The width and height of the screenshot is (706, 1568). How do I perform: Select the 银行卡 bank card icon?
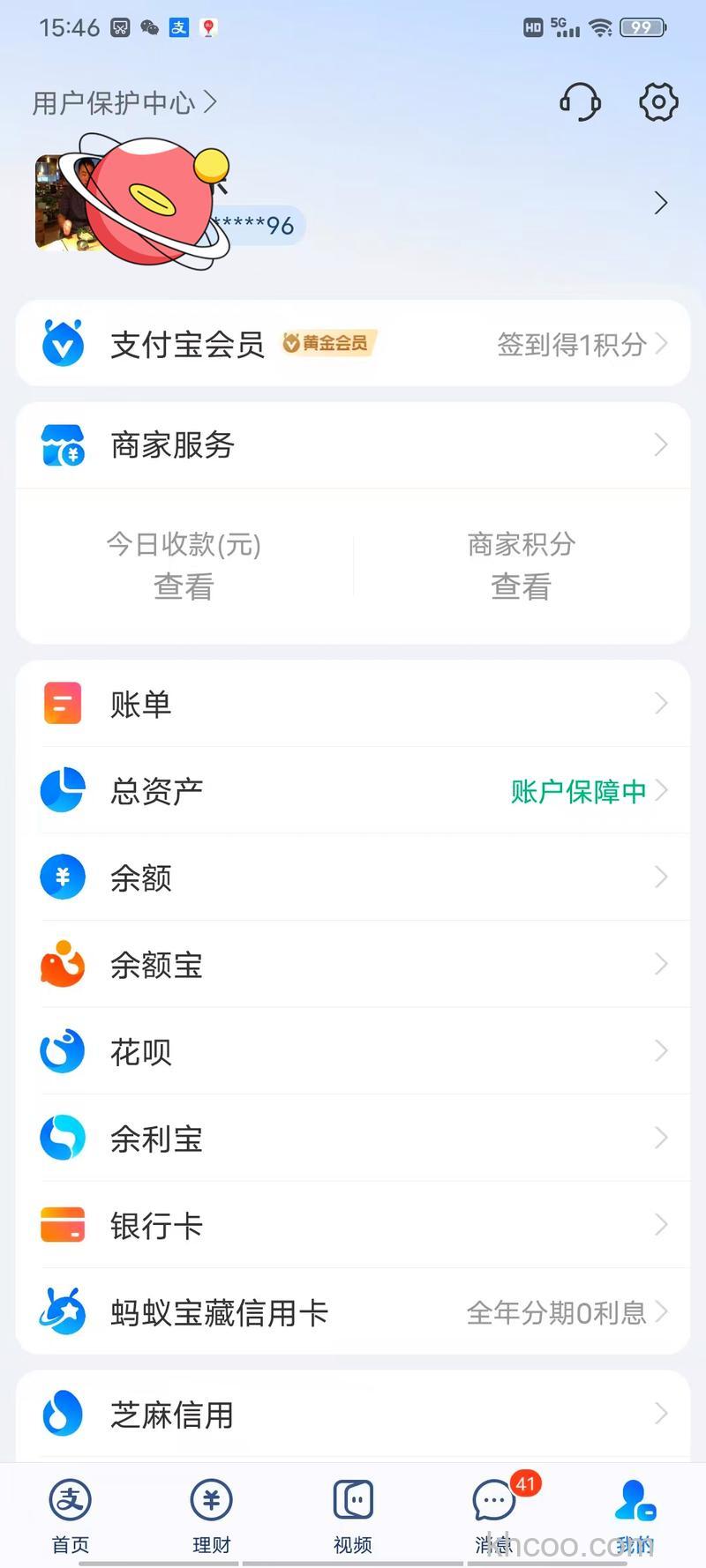[x=62, y=1225]
